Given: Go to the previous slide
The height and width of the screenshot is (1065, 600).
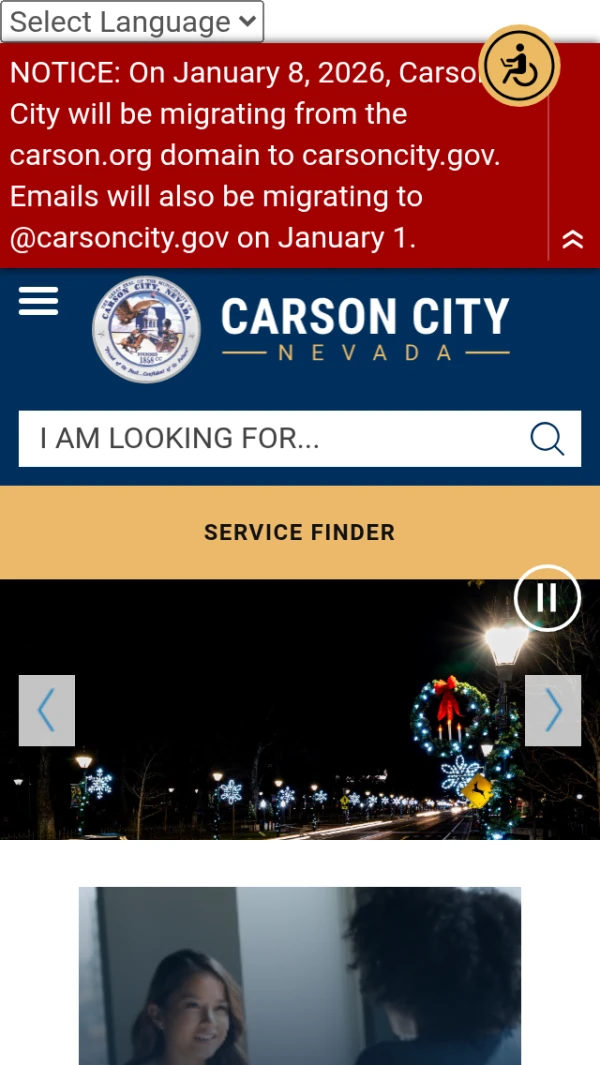Looking at the screenshot, I should click(47, 710).
